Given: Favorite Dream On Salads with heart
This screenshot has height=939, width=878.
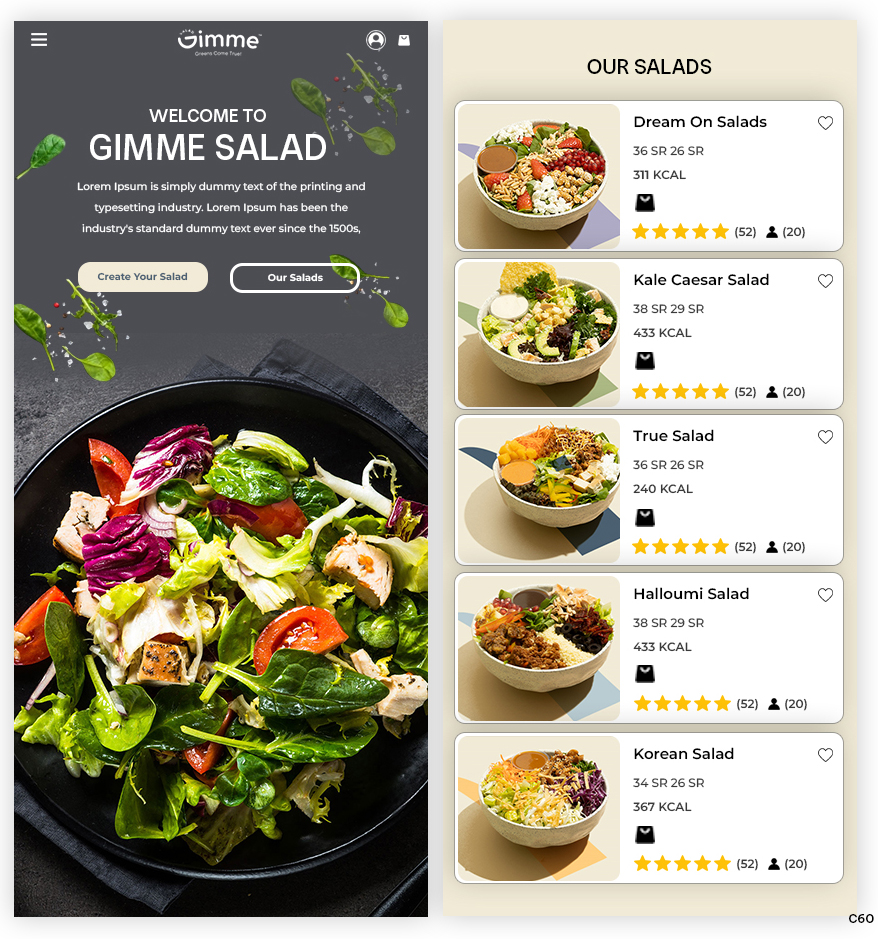Looking at the screenshot, I should click(825, 123).
